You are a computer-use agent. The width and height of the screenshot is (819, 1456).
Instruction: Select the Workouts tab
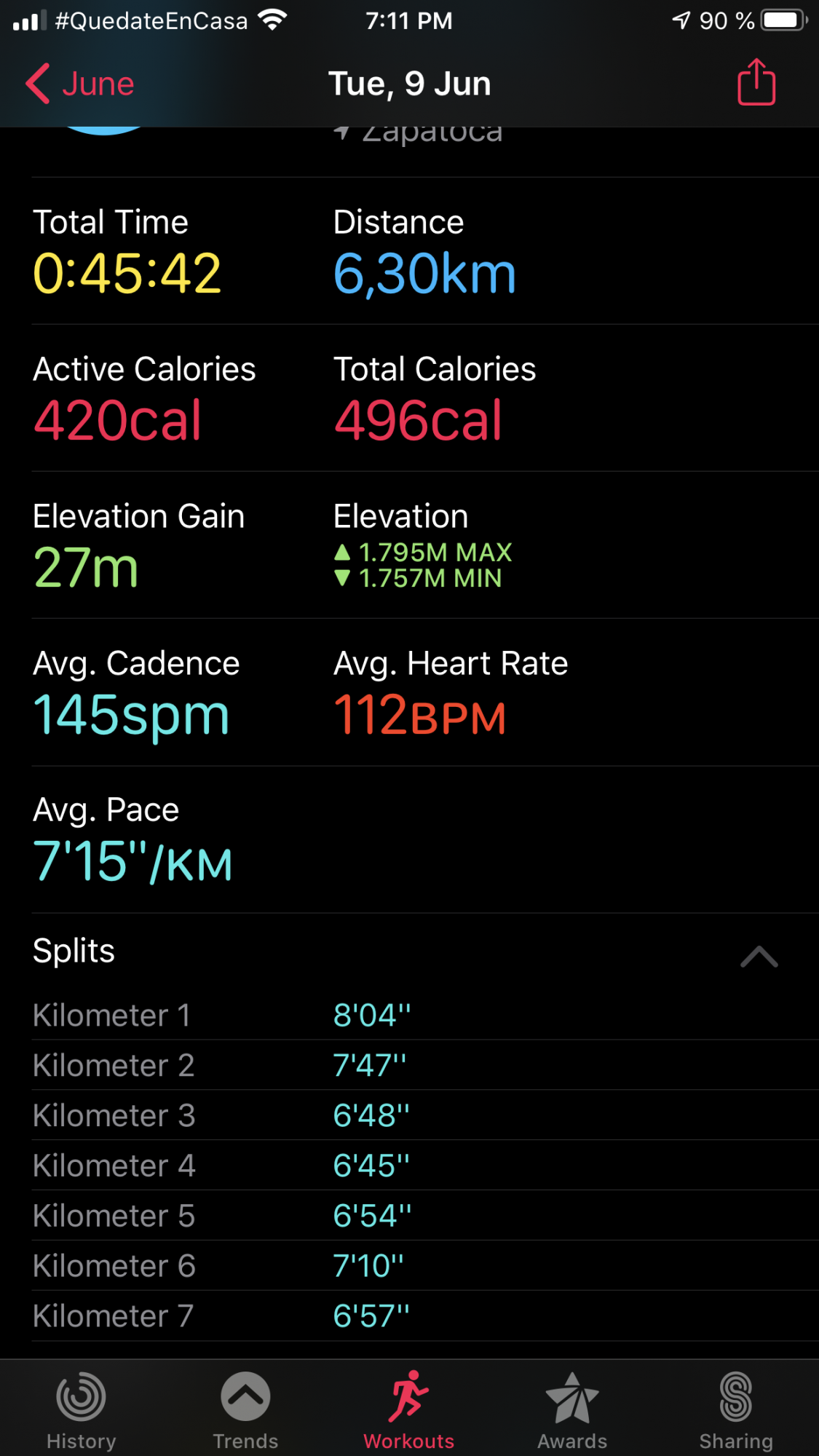pyautogui.click(x=409, y=1410)
